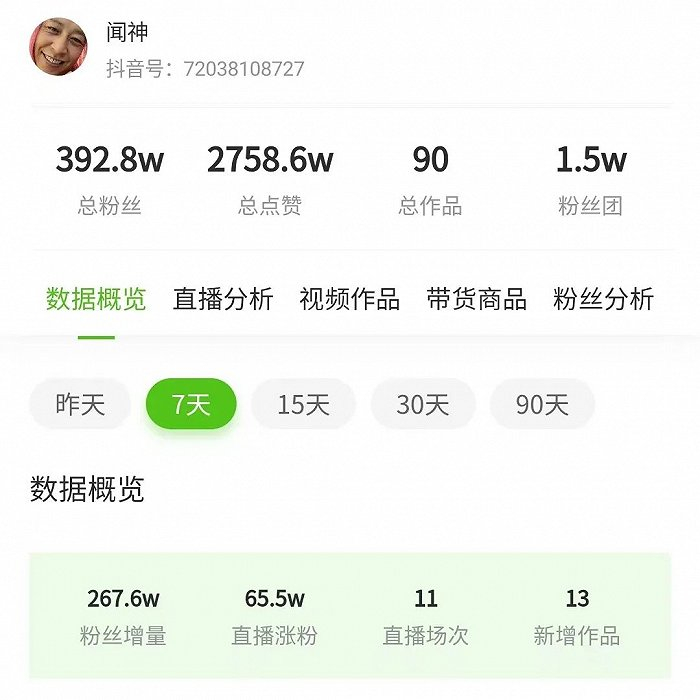Show data for 30天
Viewport: 700px width, 700px height.
tap(423, 404)
